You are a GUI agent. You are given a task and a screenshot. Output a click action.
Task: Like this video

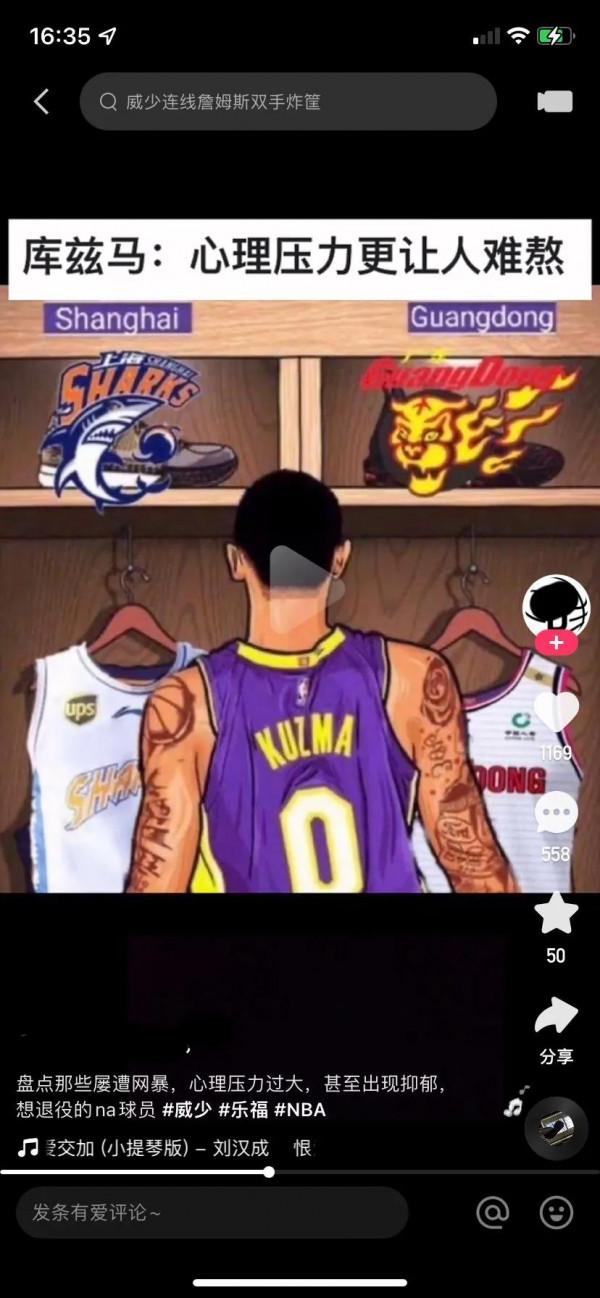tap(556, 712)
